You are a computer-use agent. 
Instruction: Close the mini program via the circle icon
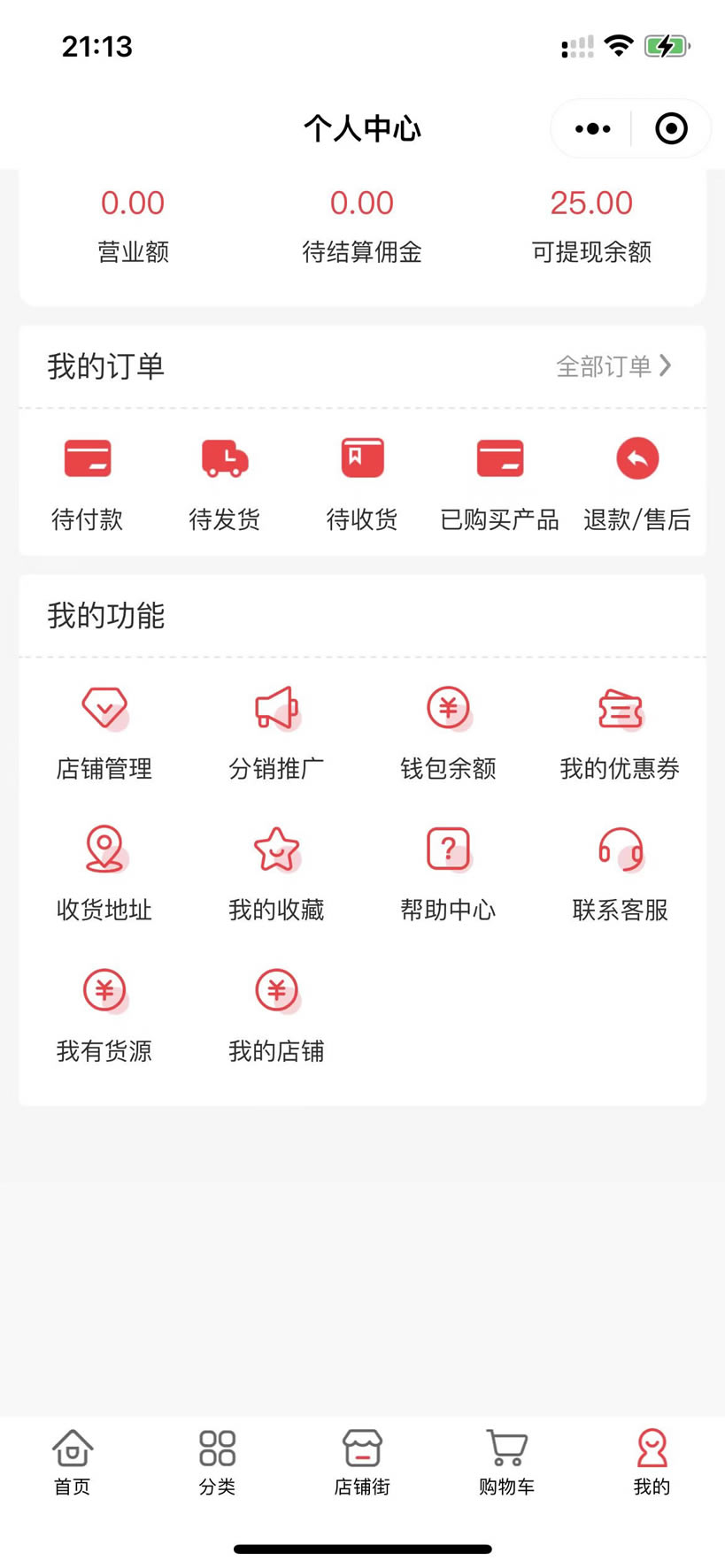[x=671, y=129]
